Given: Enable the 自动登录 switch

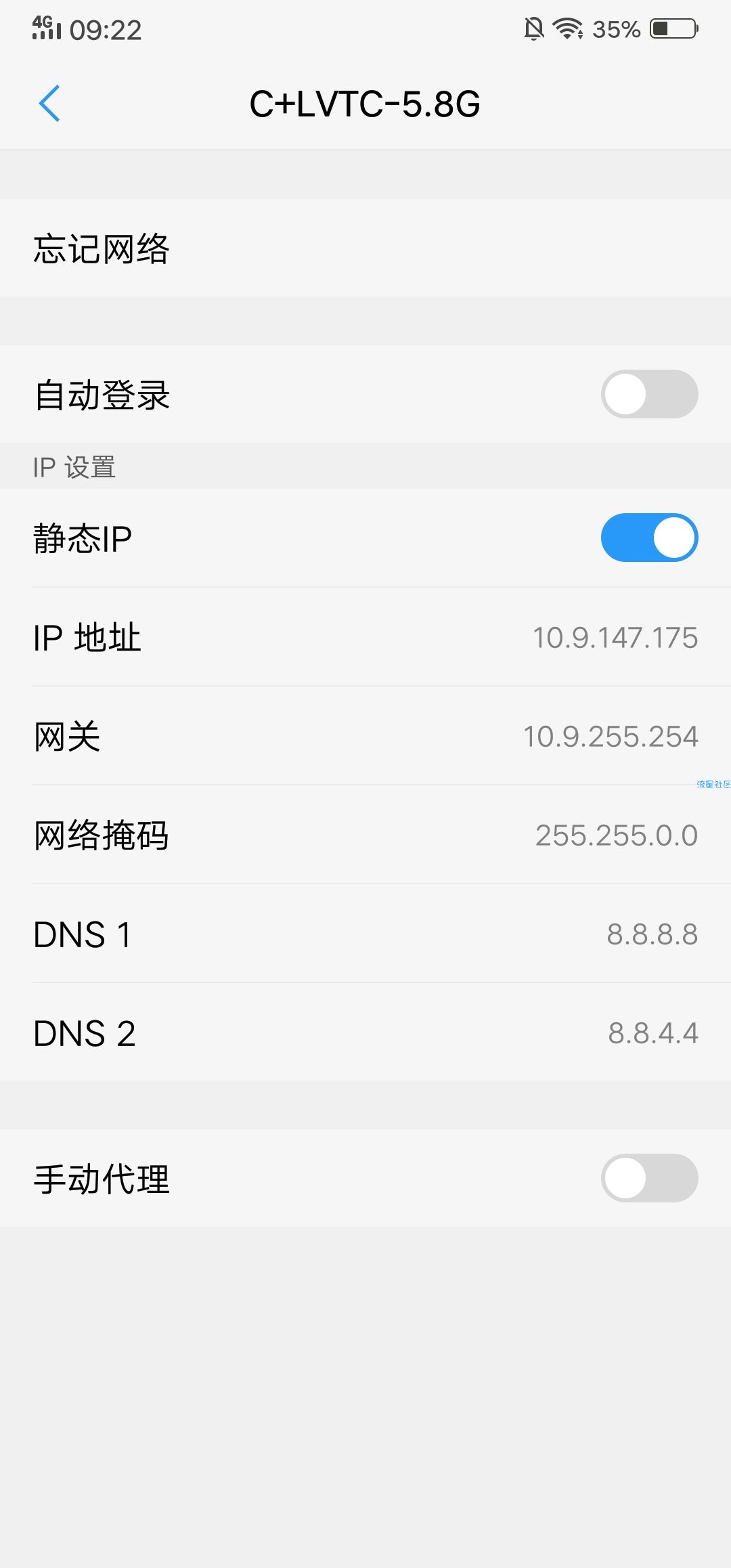Looking at the screenshot, I should click(648, 394).
